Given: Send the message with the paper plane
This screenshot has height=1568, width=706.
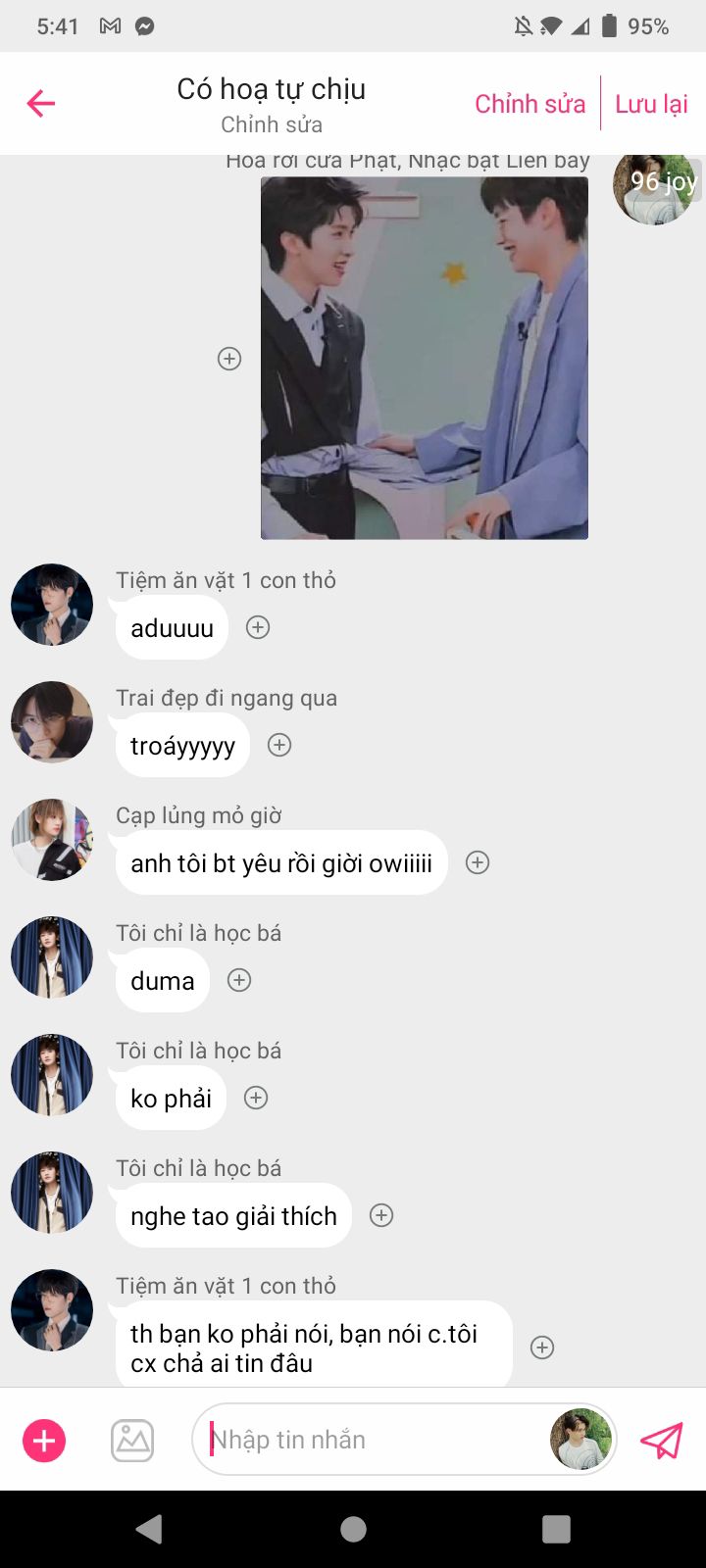Looking at the screenshot, I should point(662,1441).
